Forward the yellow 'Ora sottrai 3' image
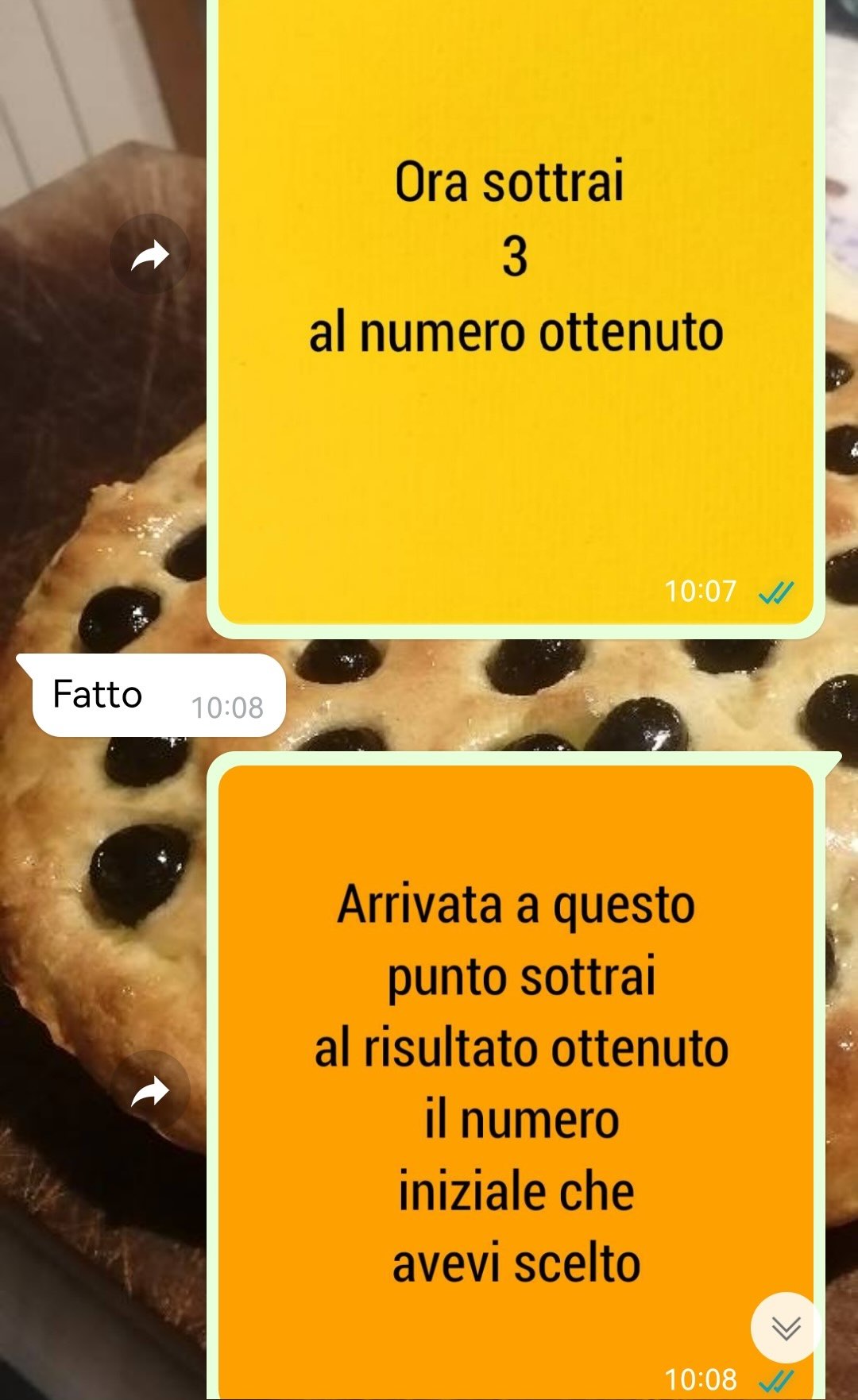858x1400 pixels. pos(149,255)
